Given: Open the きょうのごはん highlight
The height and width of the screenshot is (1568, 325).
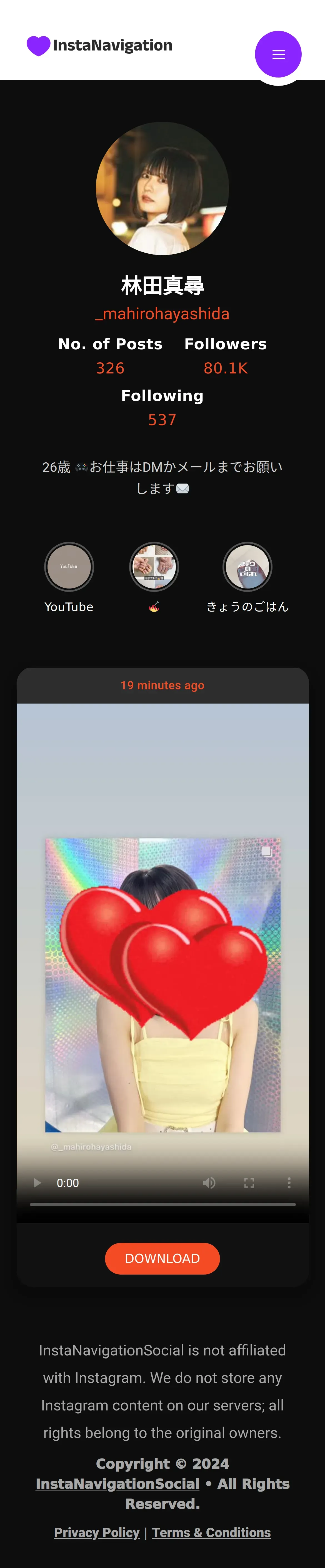Looking at the screenshot, I should click(x=247, y=566).
